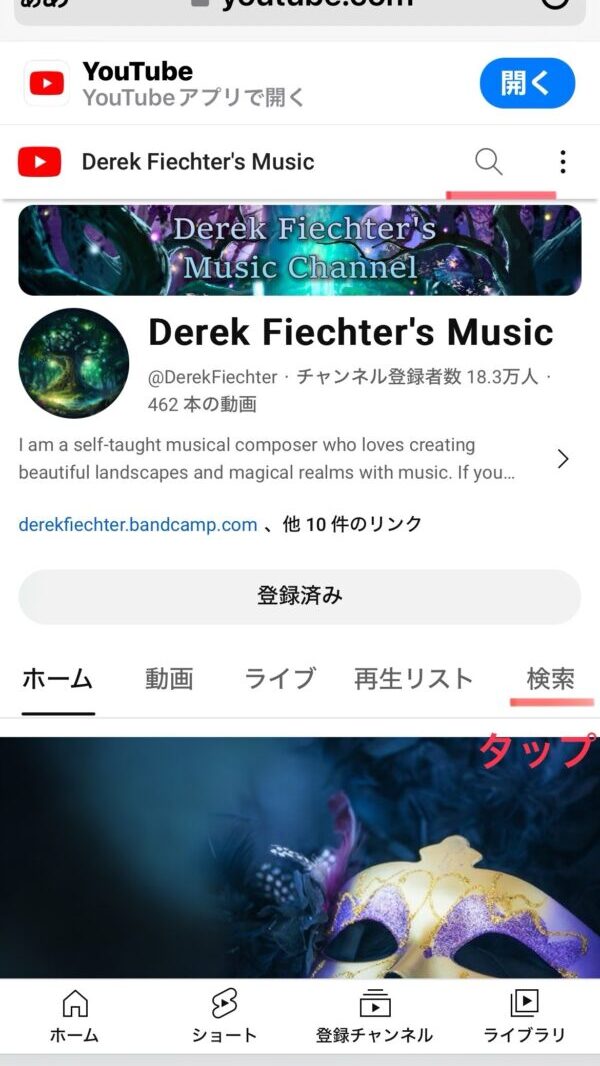Tap the YouTube logo in the header
The width and height of the screenshot is (600, 1066).
click(40, 161)
